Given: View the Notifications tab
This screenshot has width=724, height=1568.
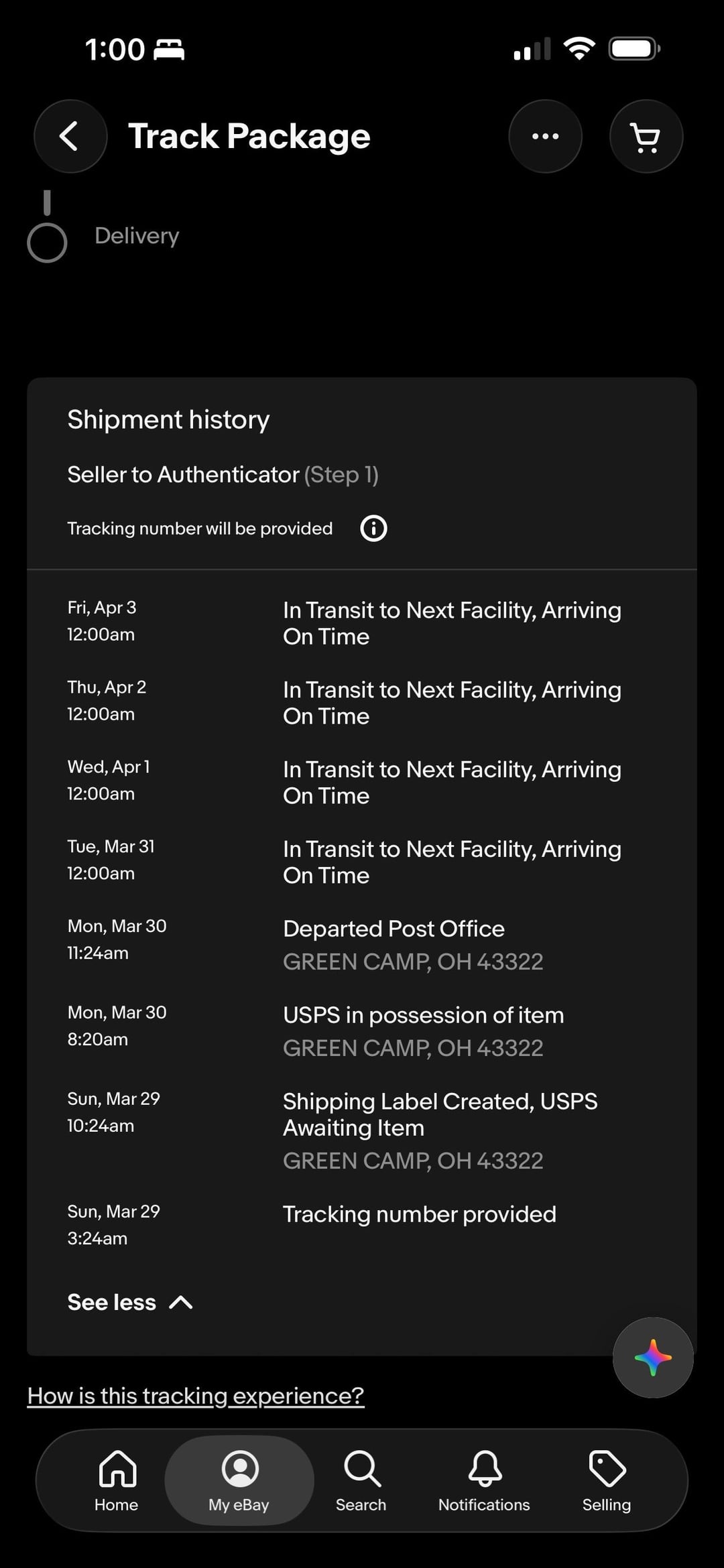Looking at the screenshot, I should [484, 1481].
